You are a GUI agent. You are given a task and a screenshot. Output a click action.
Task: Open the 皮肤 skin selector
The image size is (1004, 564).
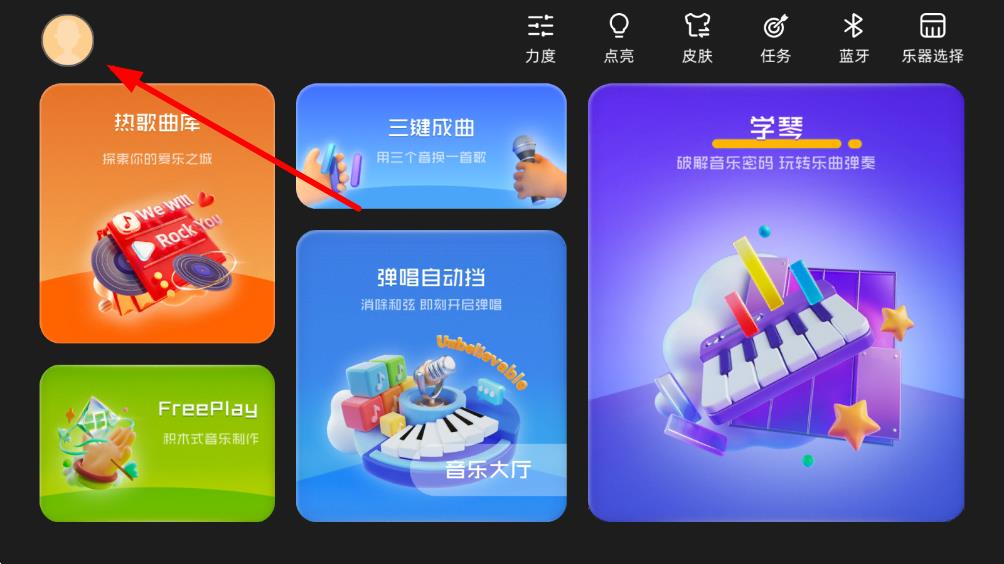[697, 39]
